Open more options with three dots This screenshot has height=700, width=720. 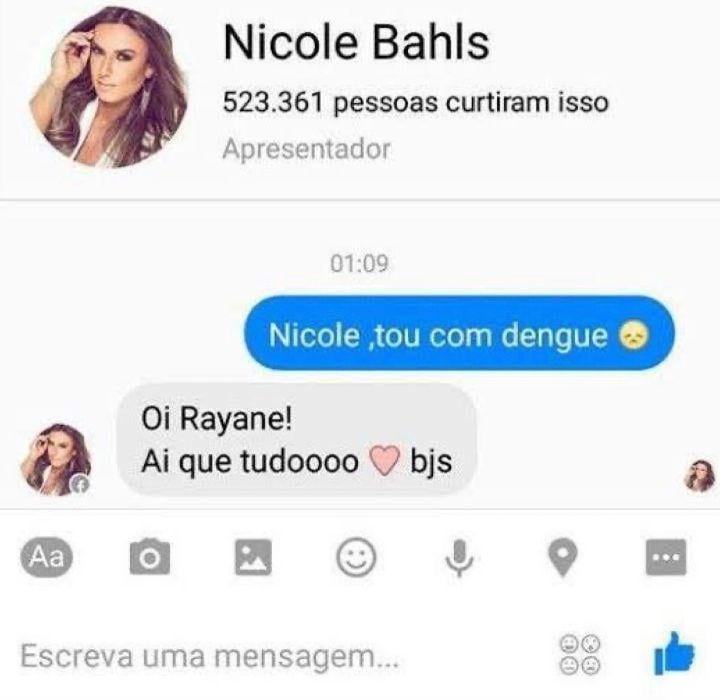pyautogui.click(x=667, y=558)
